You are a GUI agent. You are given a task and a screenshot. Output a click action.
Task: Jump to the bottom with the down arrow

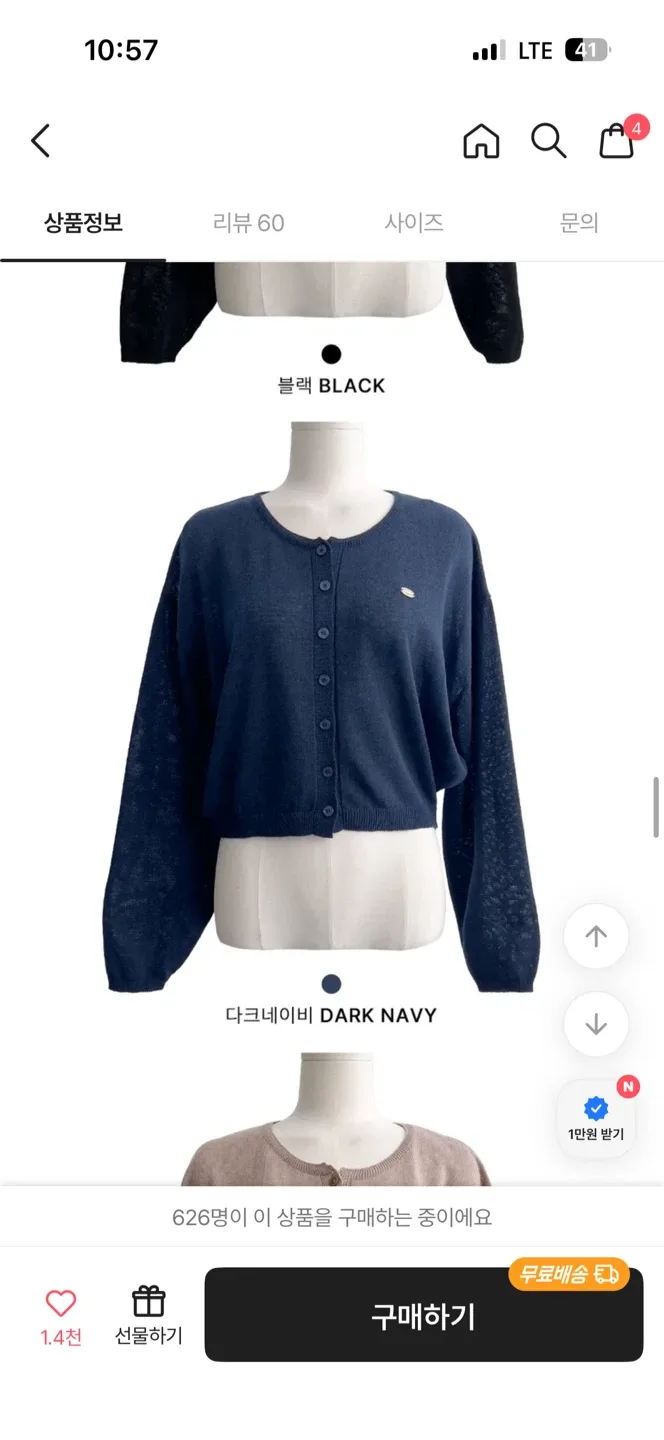596,1024
